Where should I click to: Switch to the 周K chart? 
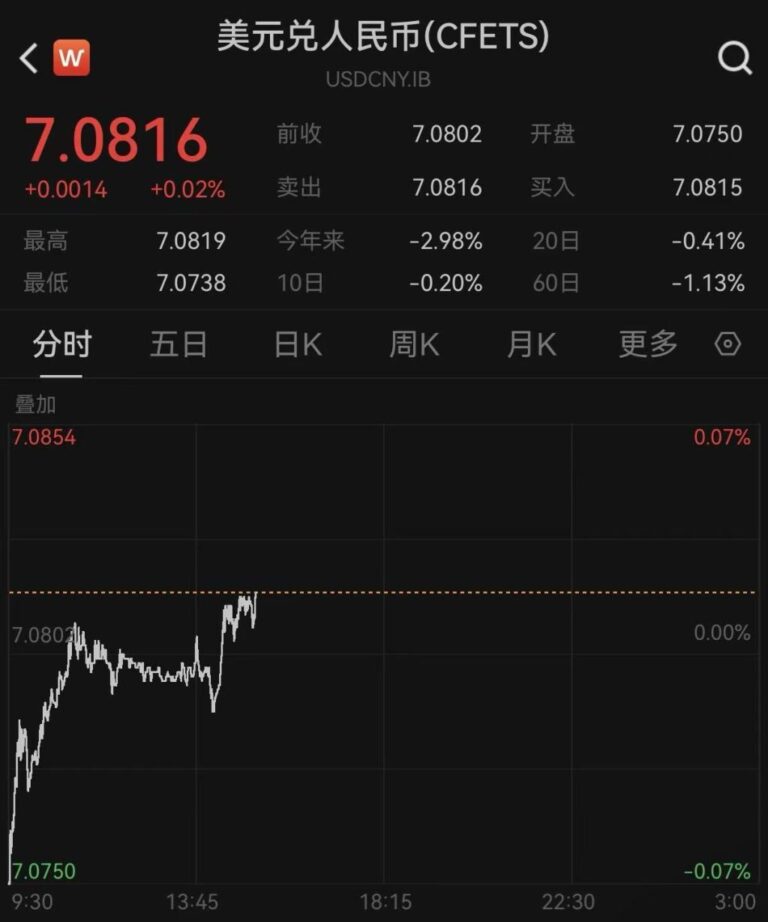(414, 345)
